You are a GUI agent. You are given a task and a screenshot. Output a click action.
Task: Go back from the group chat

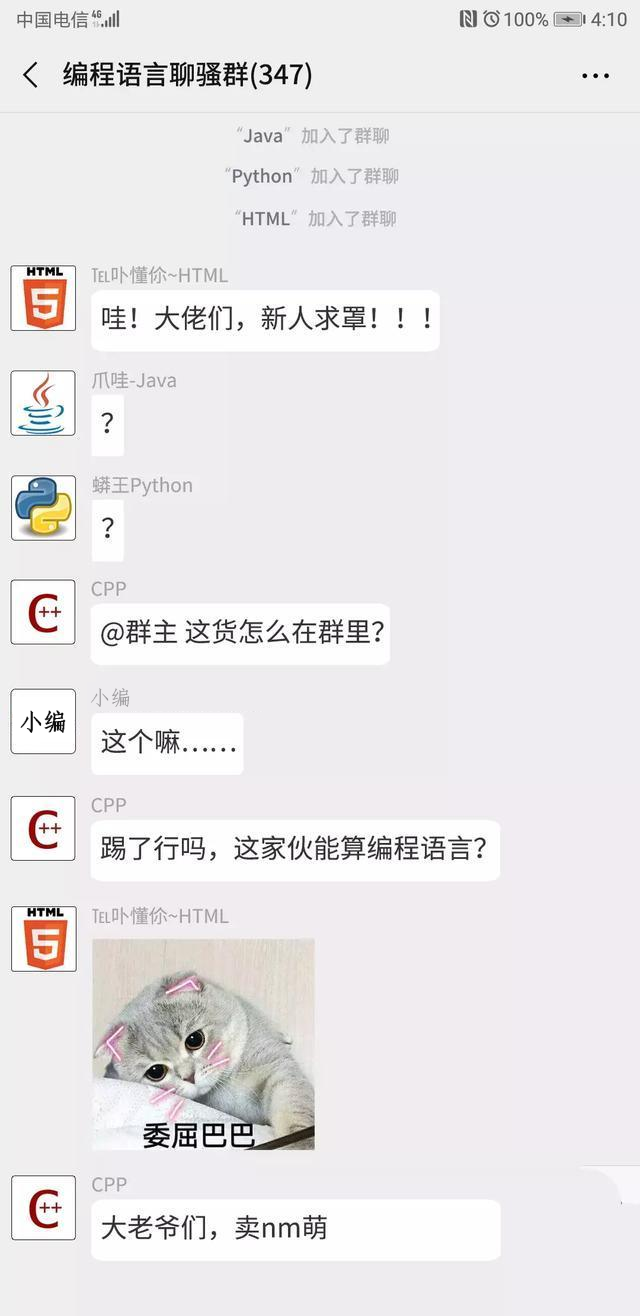pos(31,75)
